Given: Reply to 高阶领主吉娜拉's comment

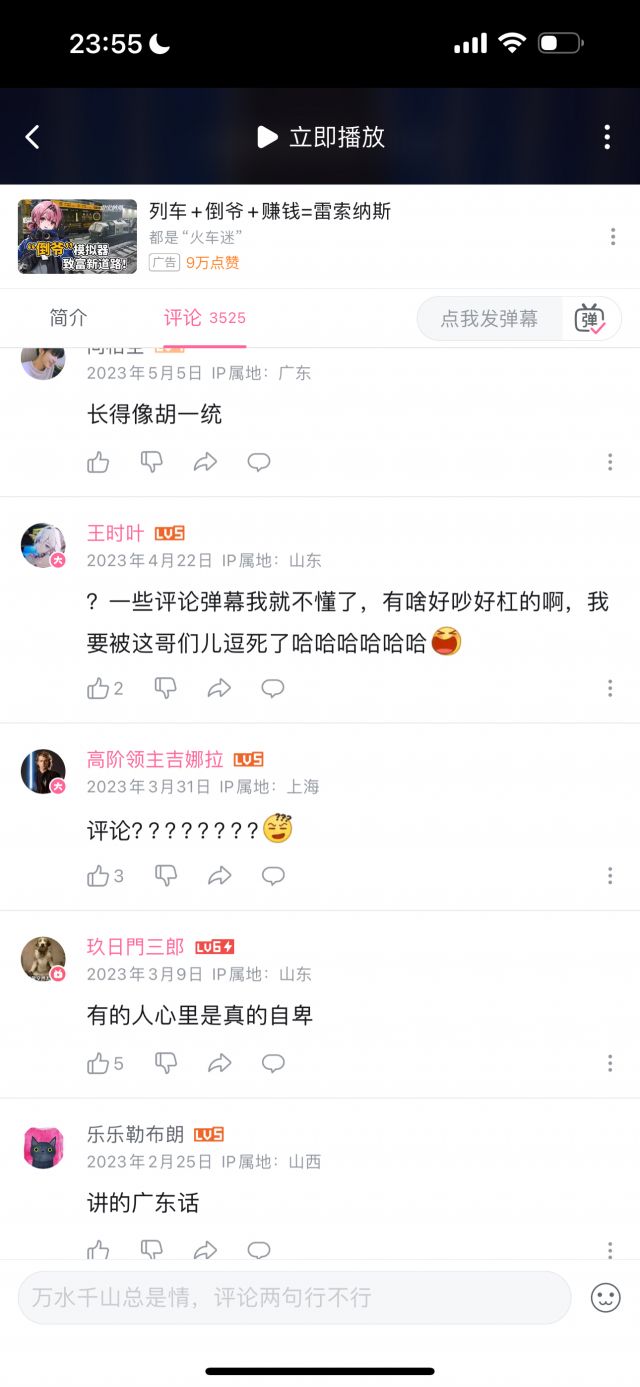Looking at the screenshot, I should (273, 876).
